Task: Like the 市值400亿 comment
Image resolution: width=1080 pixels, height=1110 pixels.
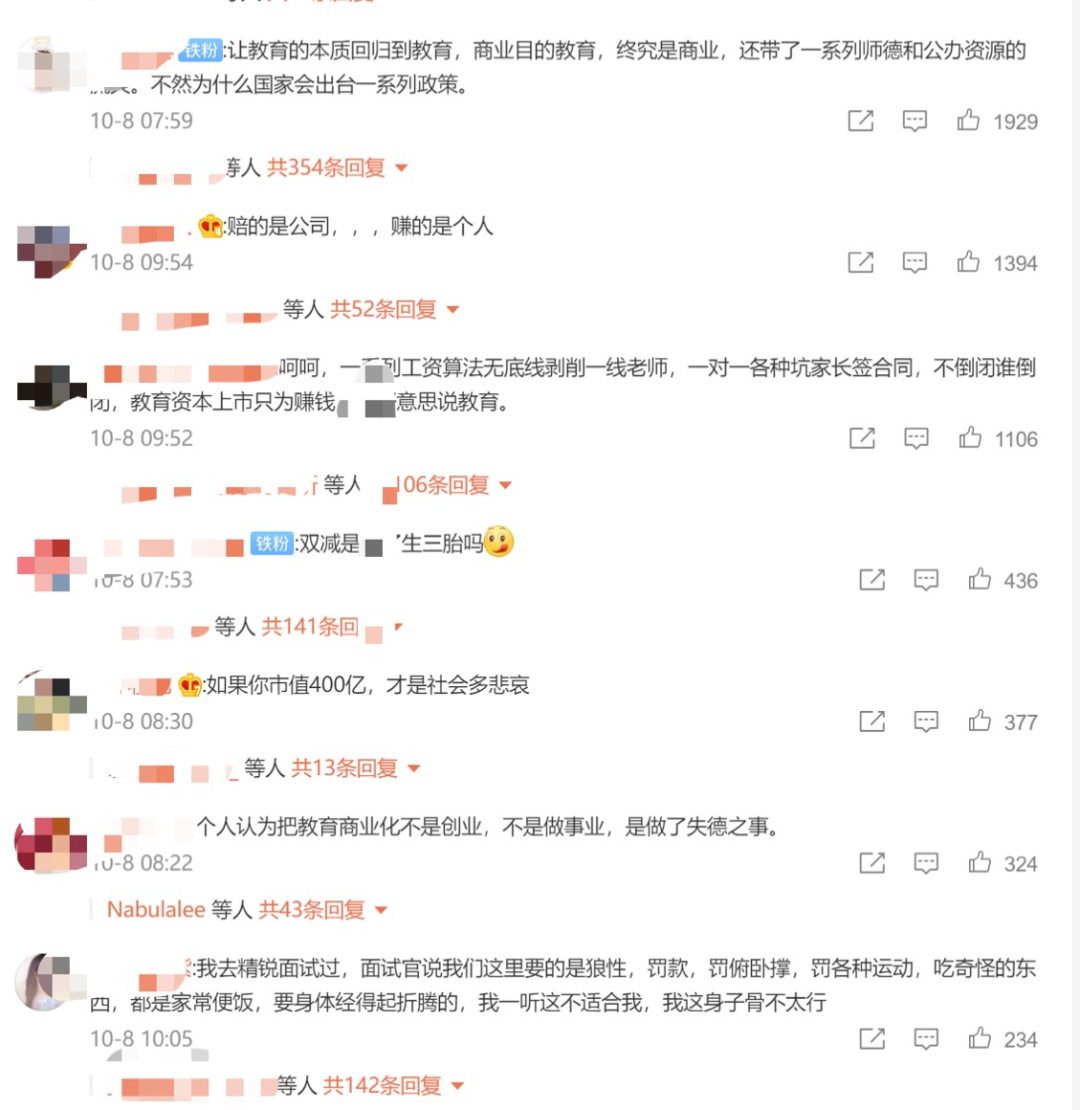Action: point(979,721)
